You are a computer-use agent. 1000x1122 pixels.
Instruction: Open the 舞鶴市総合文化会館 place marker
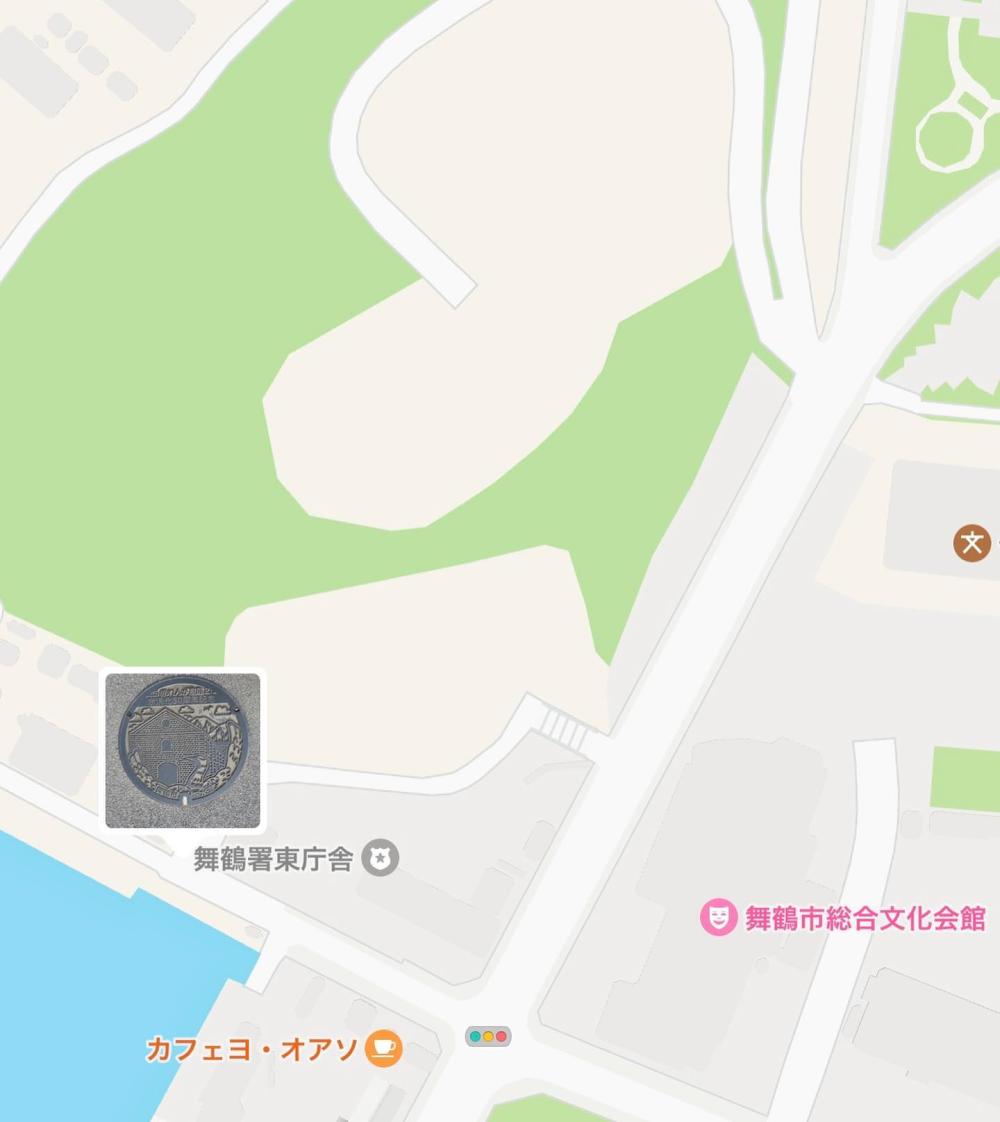pos(718,917)
